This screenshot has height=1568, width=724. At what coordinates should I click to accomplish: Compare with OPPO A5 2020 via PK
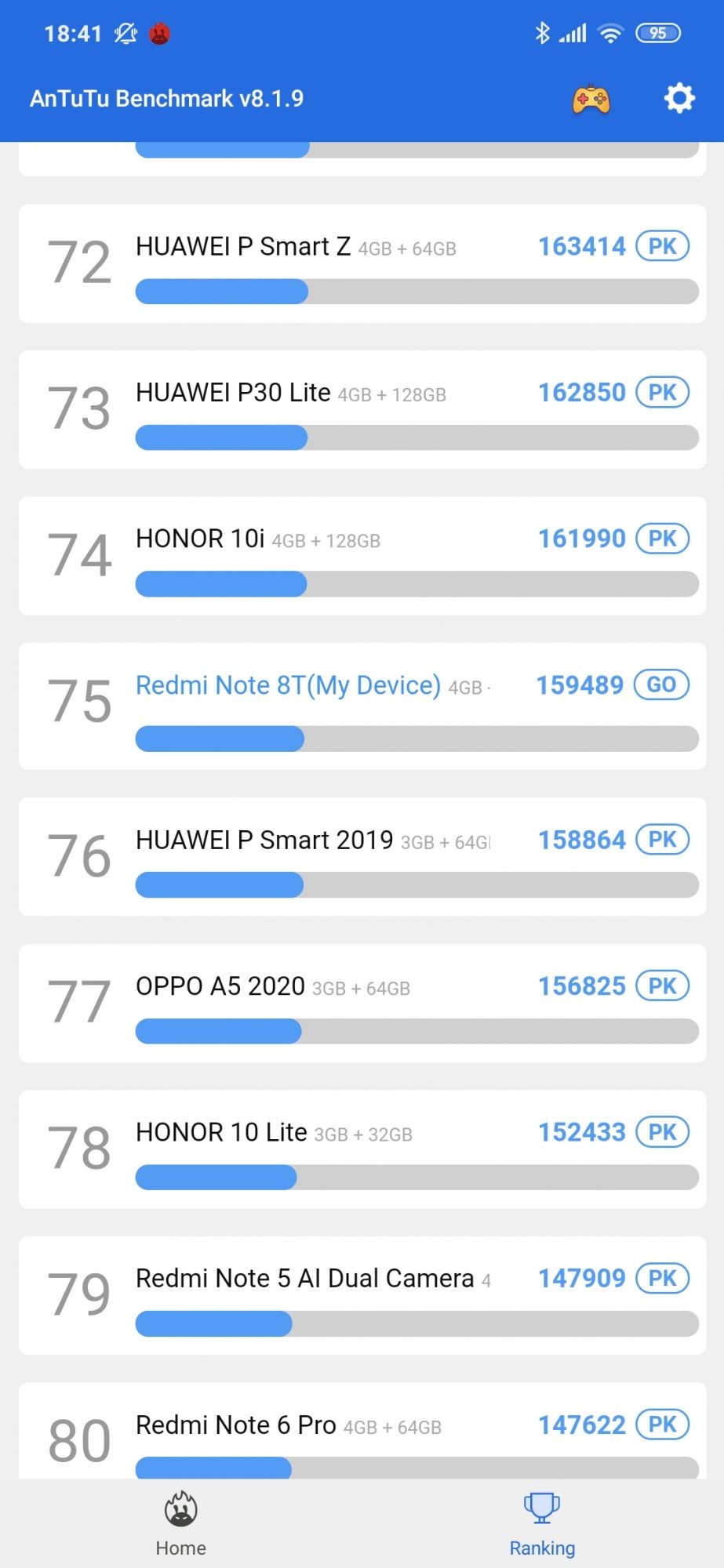coord(662,985)
